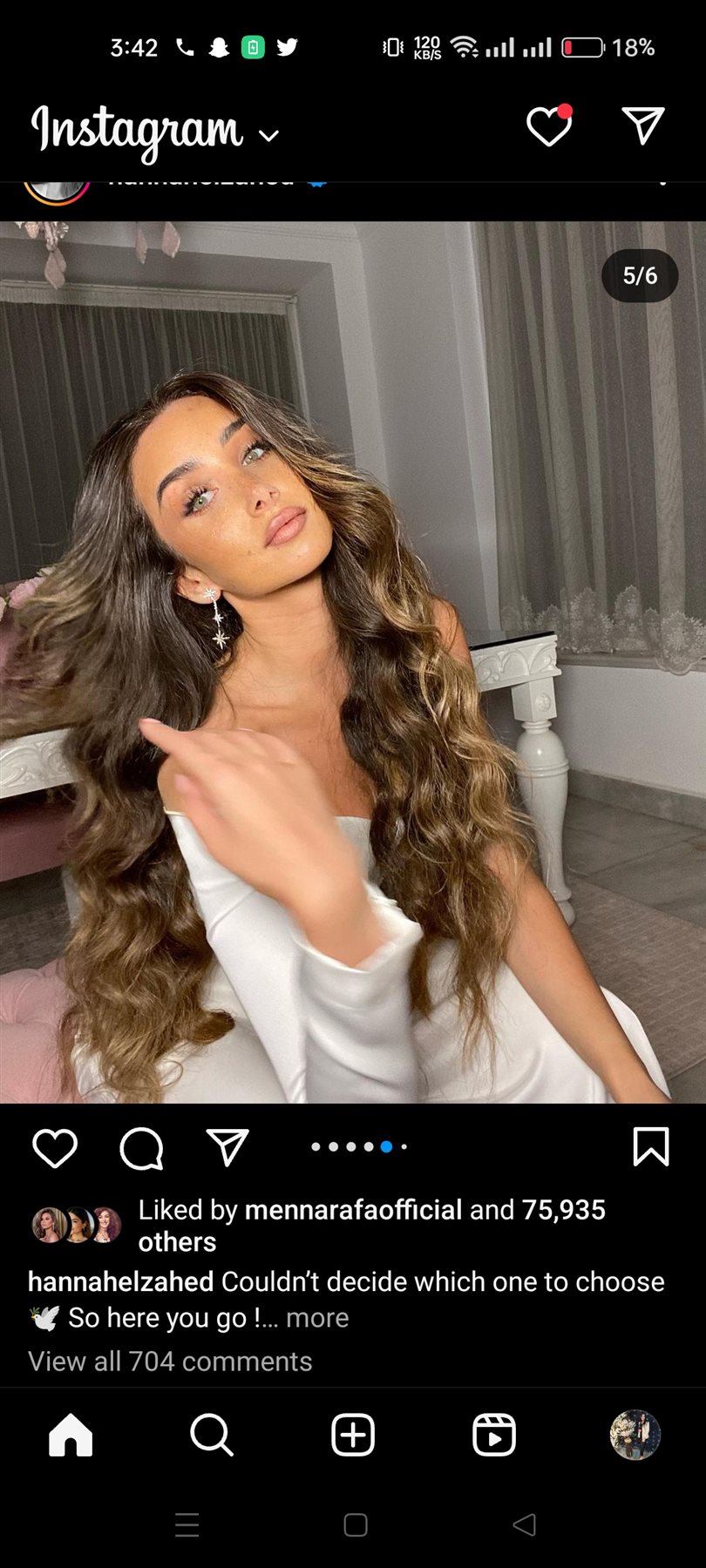Viewport: 706px width, 1568px height.
Task: Expand the Instagram feed dropdown
Action: [x=268, y=135]
